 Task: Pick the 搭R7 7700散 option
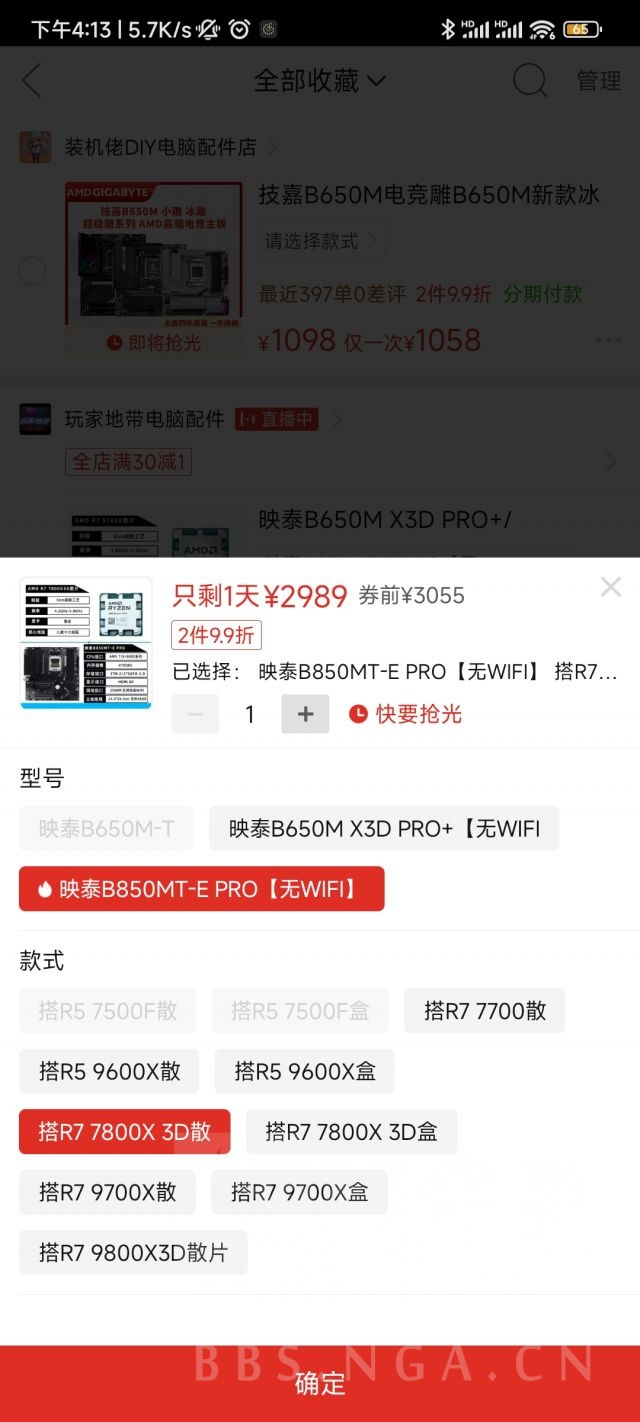484,1011
